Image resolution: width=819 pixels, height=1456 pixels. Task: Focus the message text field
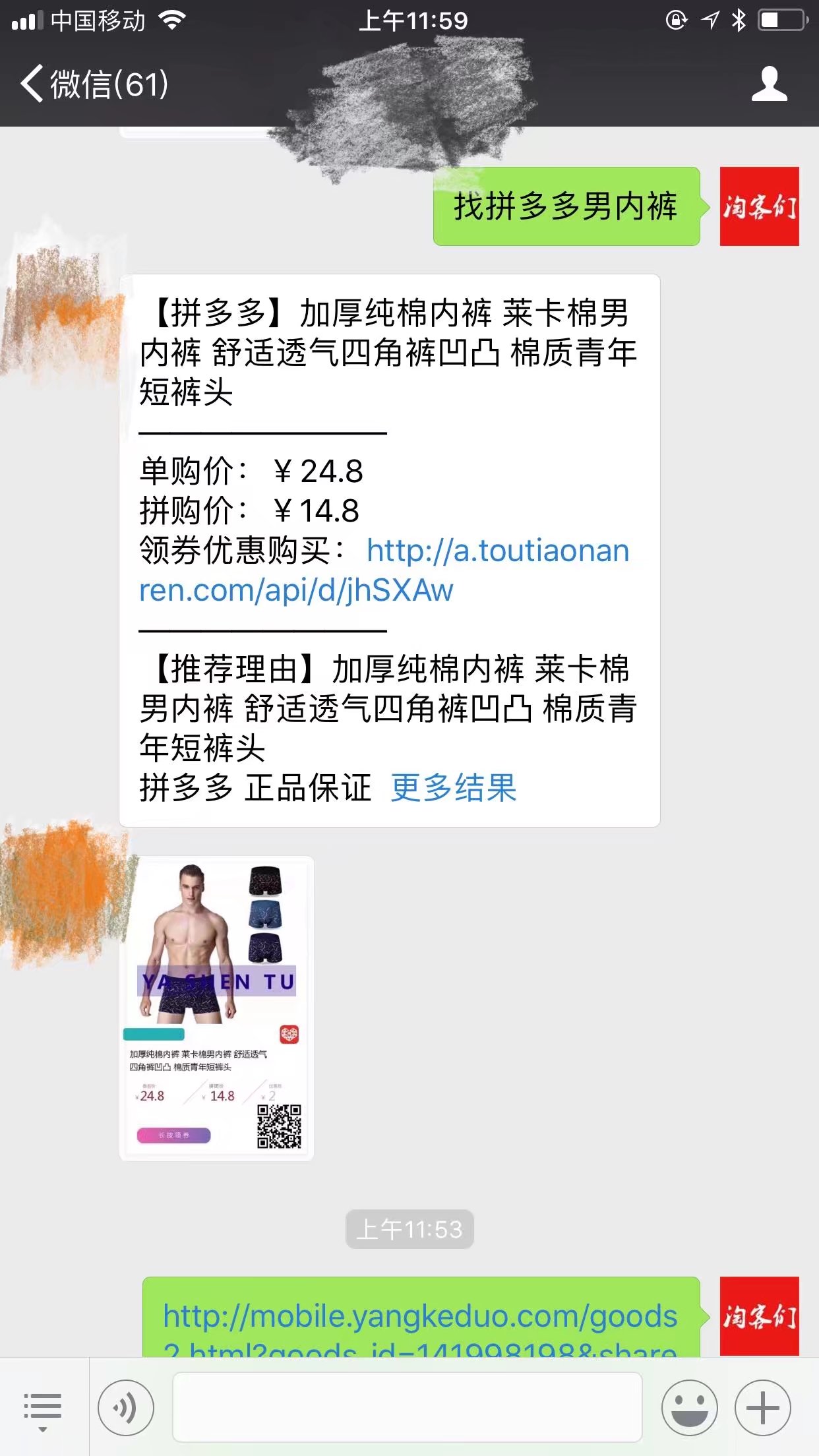pyautogui.click(x=407, y=1408)
